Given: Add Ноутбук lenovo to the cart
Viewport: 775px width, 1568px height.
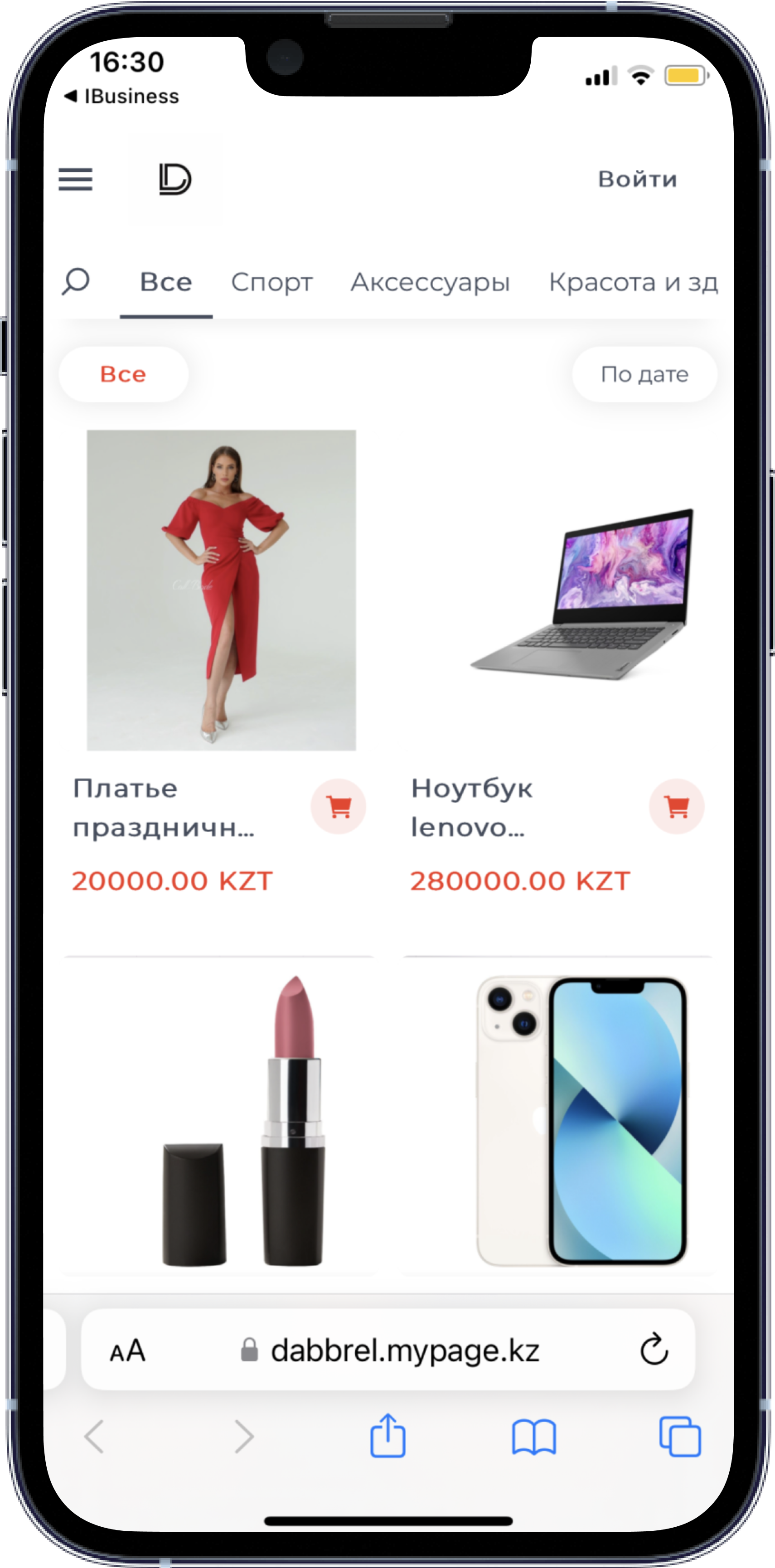Looking at the screenshot, I should [x=676, y=807].
